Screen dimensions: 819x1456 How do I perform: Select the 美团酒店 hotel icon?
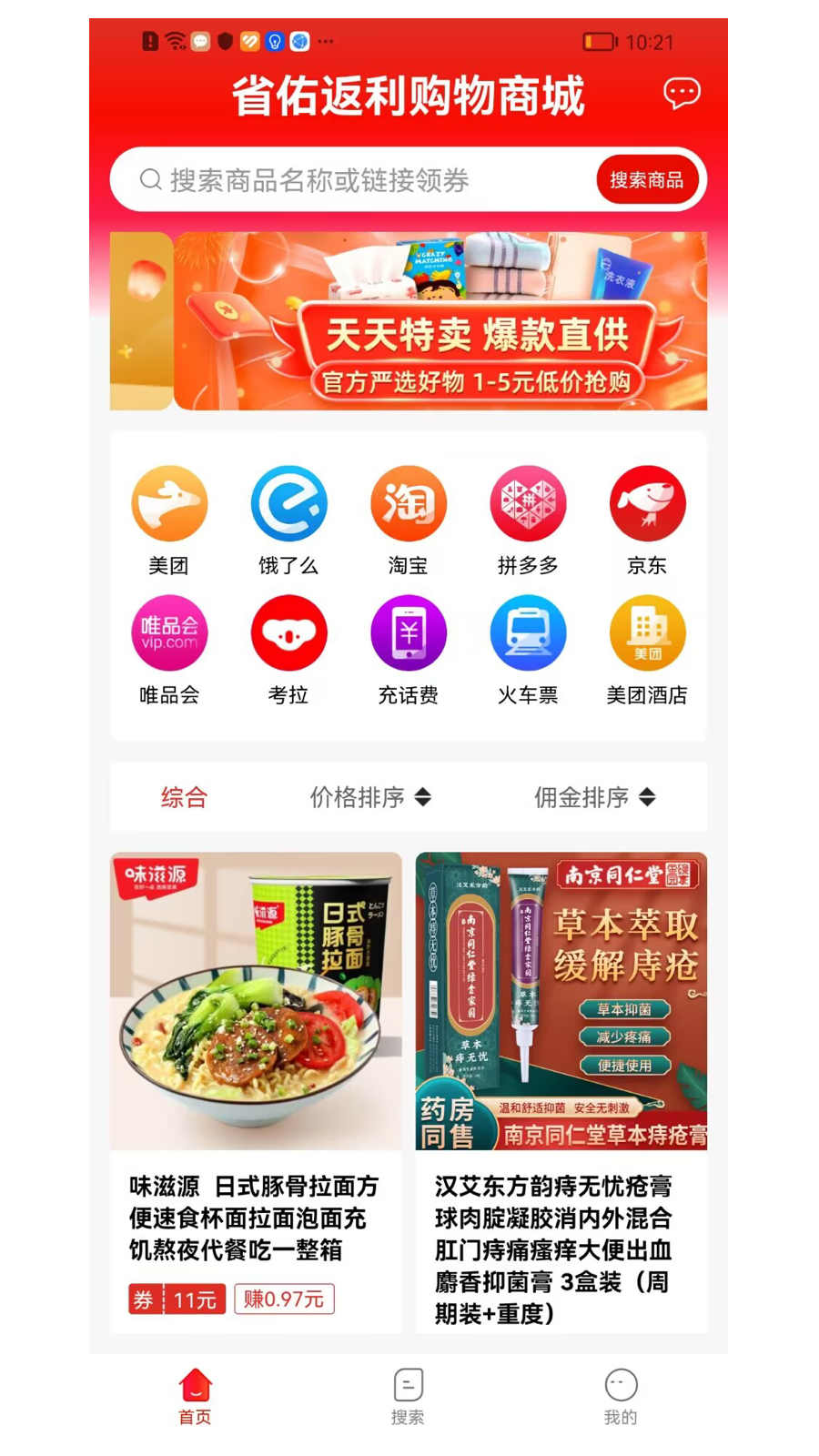pyautogui.click(x=647, y=633)
